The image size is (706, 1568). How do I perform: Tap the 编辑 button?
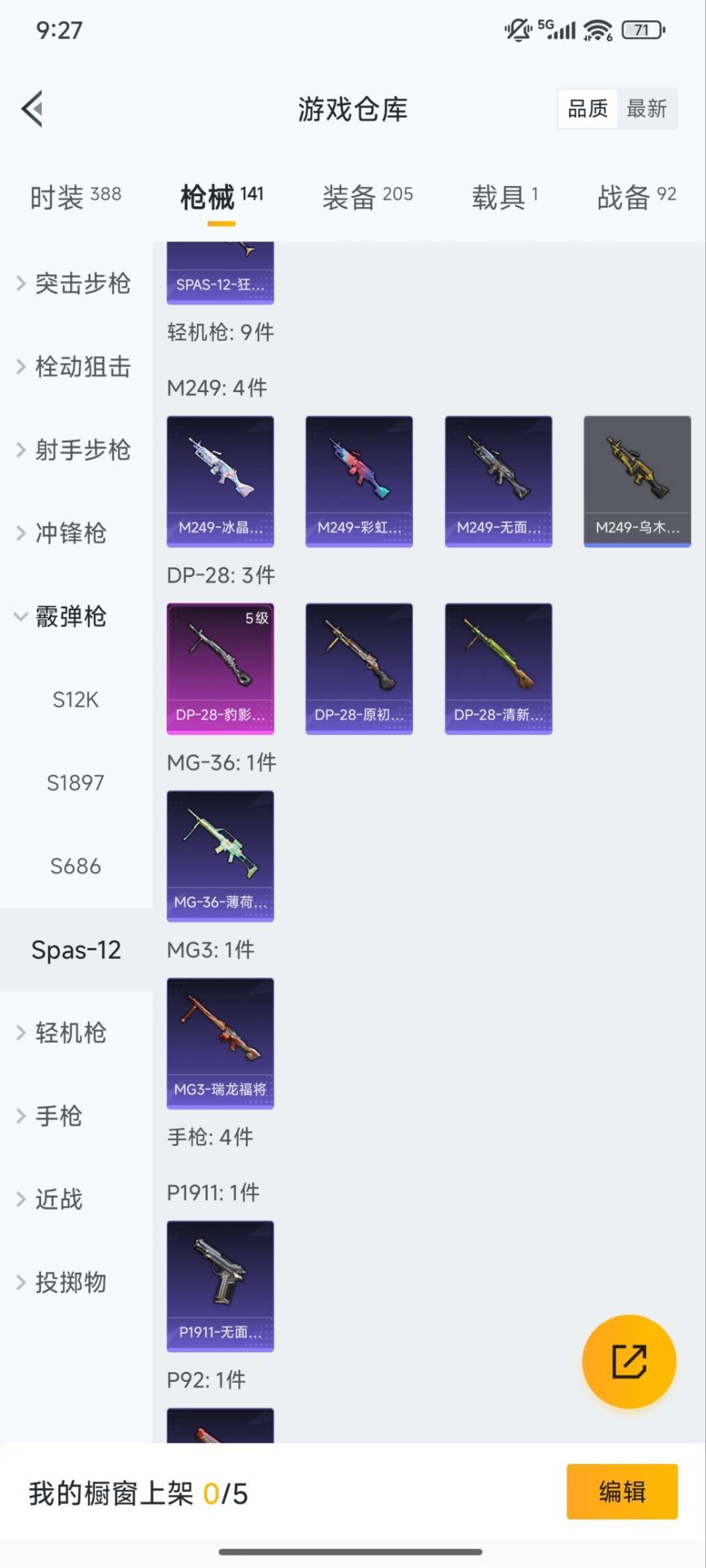click(622, 1492)
